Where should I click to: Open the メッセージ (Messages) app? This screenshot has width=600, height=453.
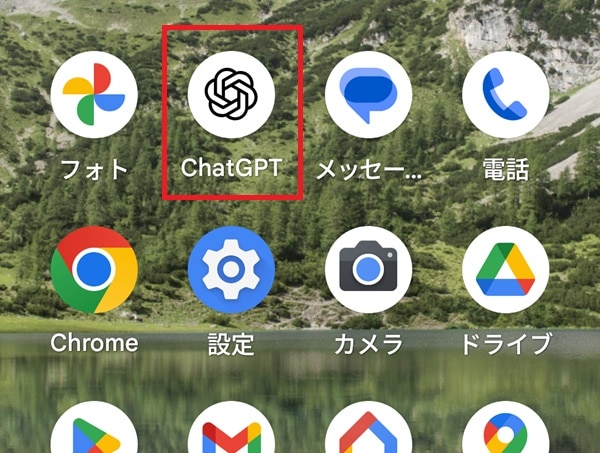[368, 95]
